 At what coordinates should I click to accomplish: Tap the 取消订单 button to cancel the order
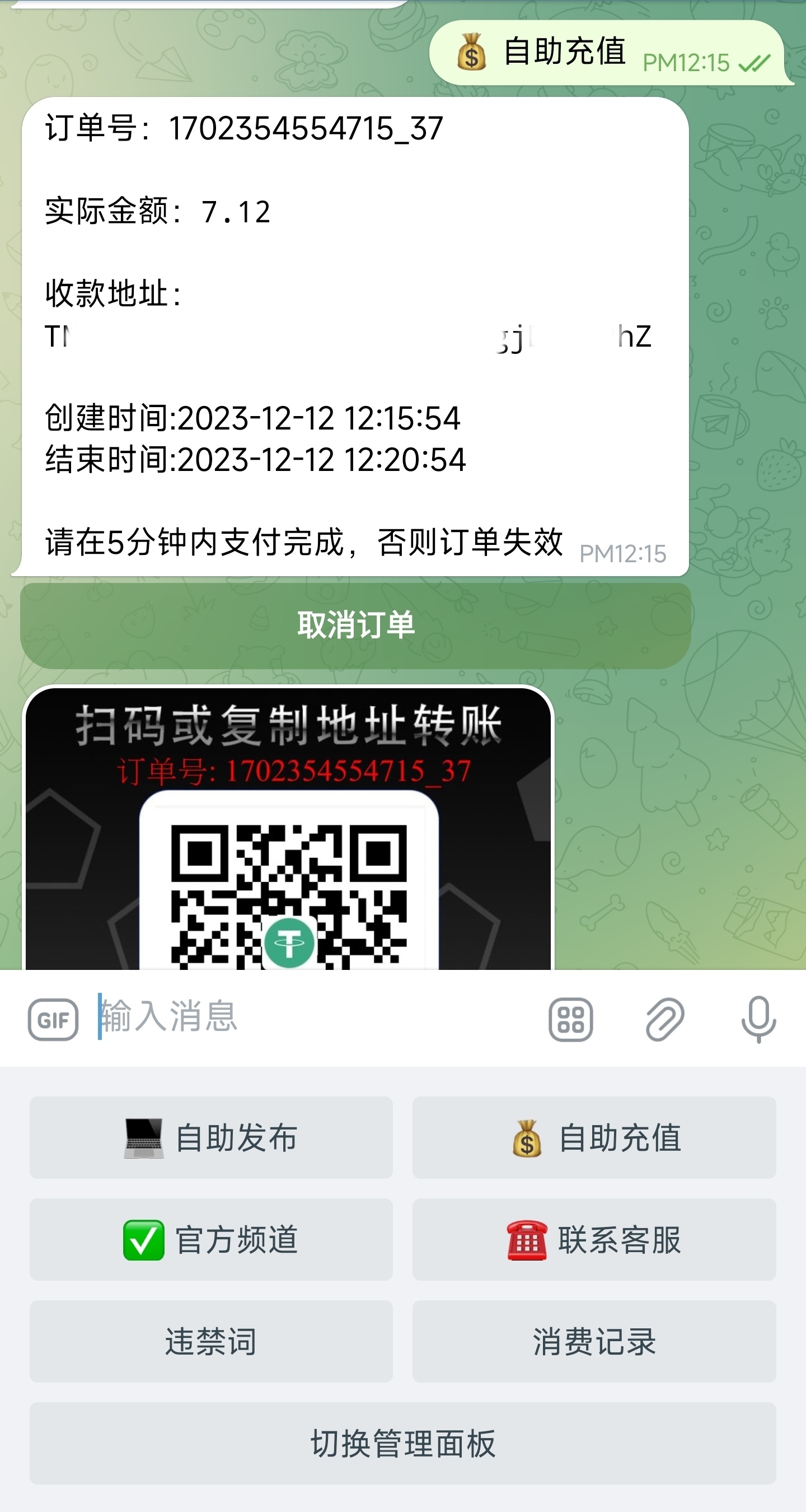tap(355, 625)
